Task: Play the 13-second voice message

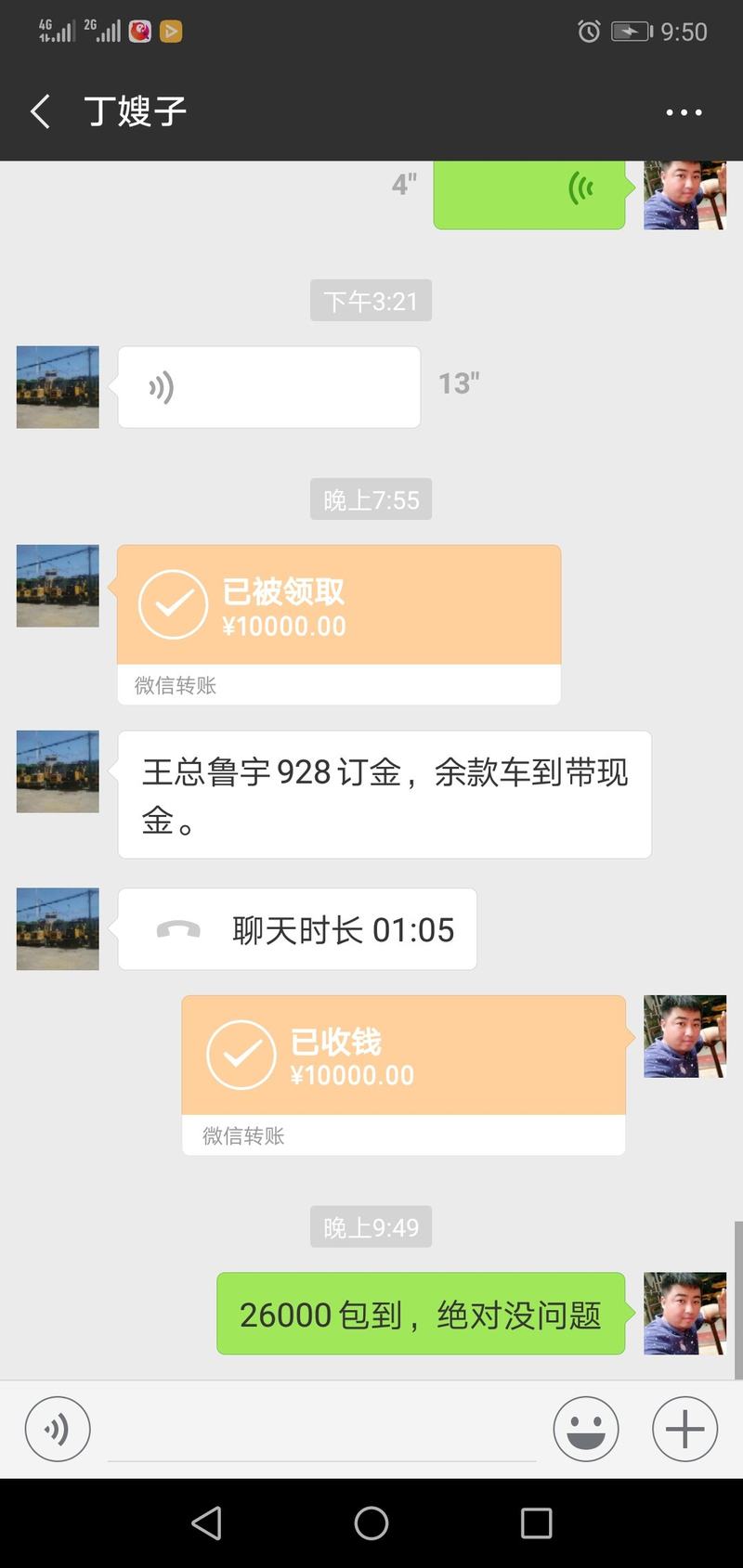Action: coord(268,387)
